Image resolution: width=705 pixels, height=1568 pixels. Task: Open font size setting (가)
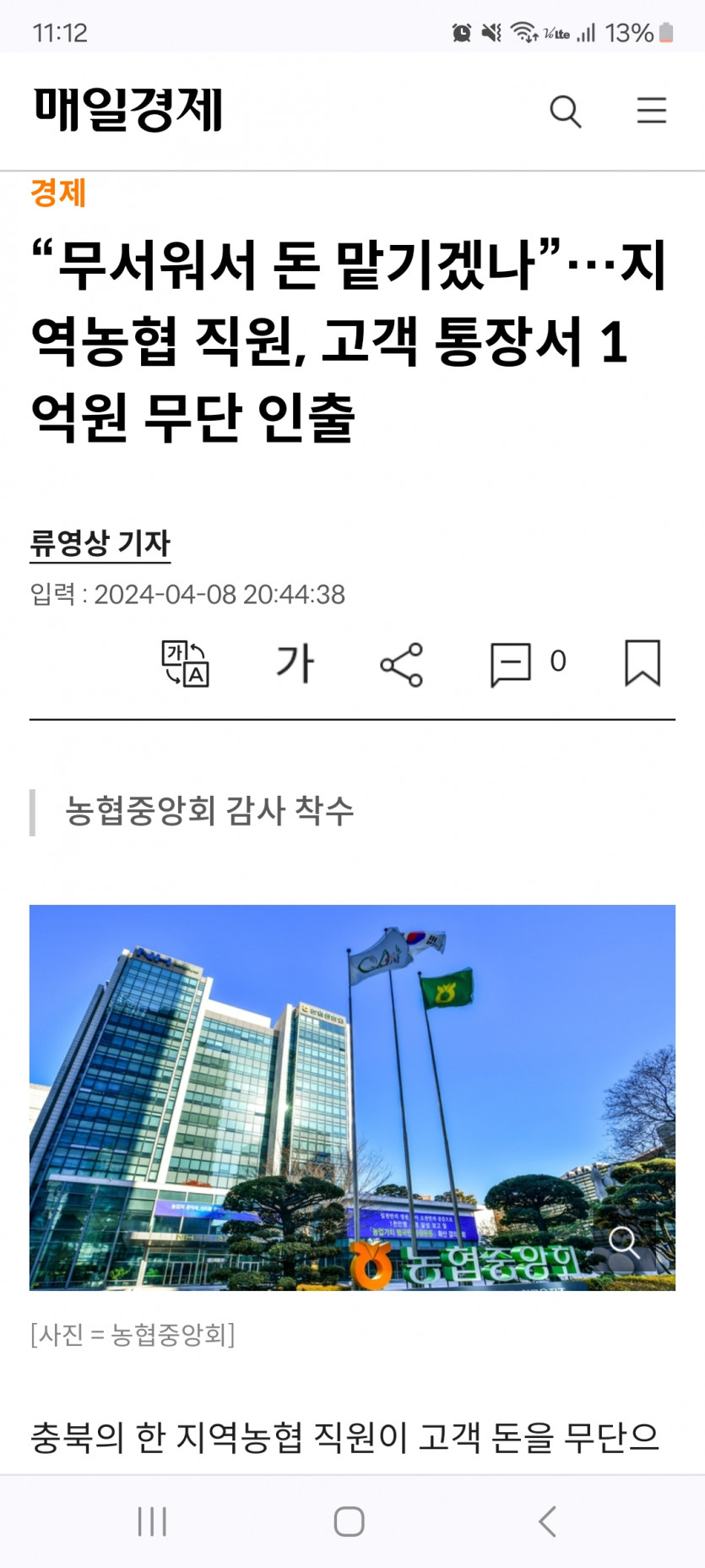click(x=295, y=663)
